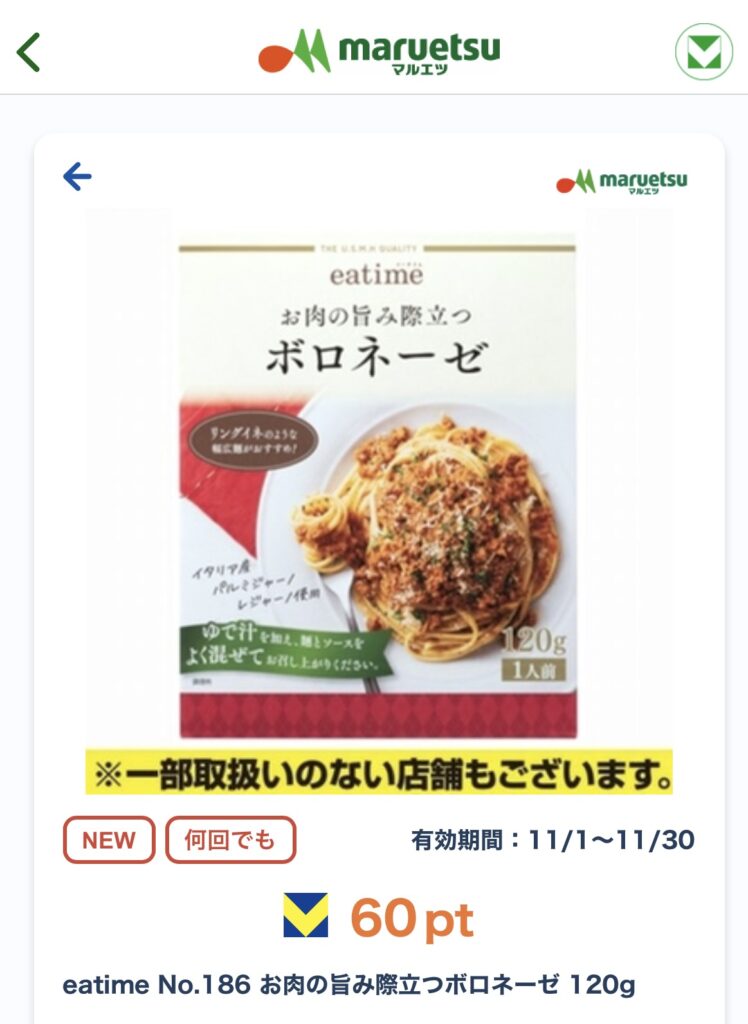748x1024 pixels.
Task: Go back using the green header arrow
Action: [29, 52]
